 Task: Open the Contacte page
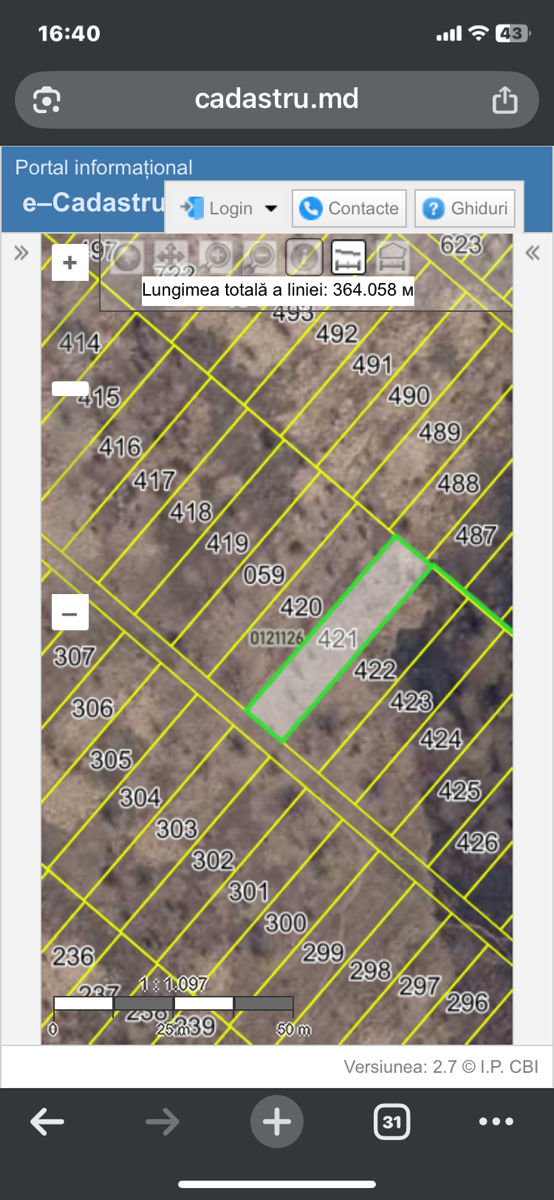[349, 208]
